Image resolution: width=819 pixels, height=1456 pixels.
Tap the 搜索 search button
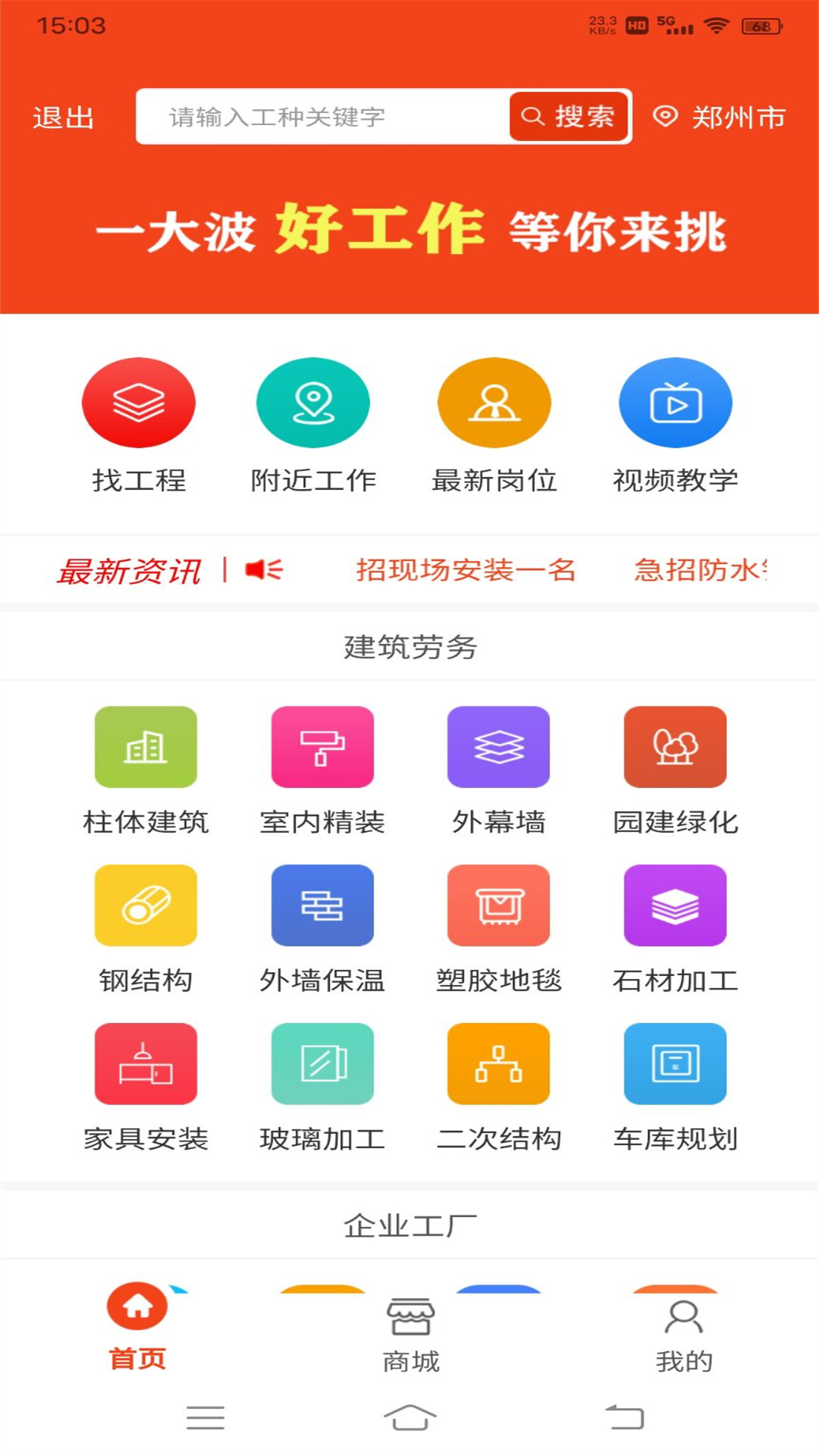569,117
